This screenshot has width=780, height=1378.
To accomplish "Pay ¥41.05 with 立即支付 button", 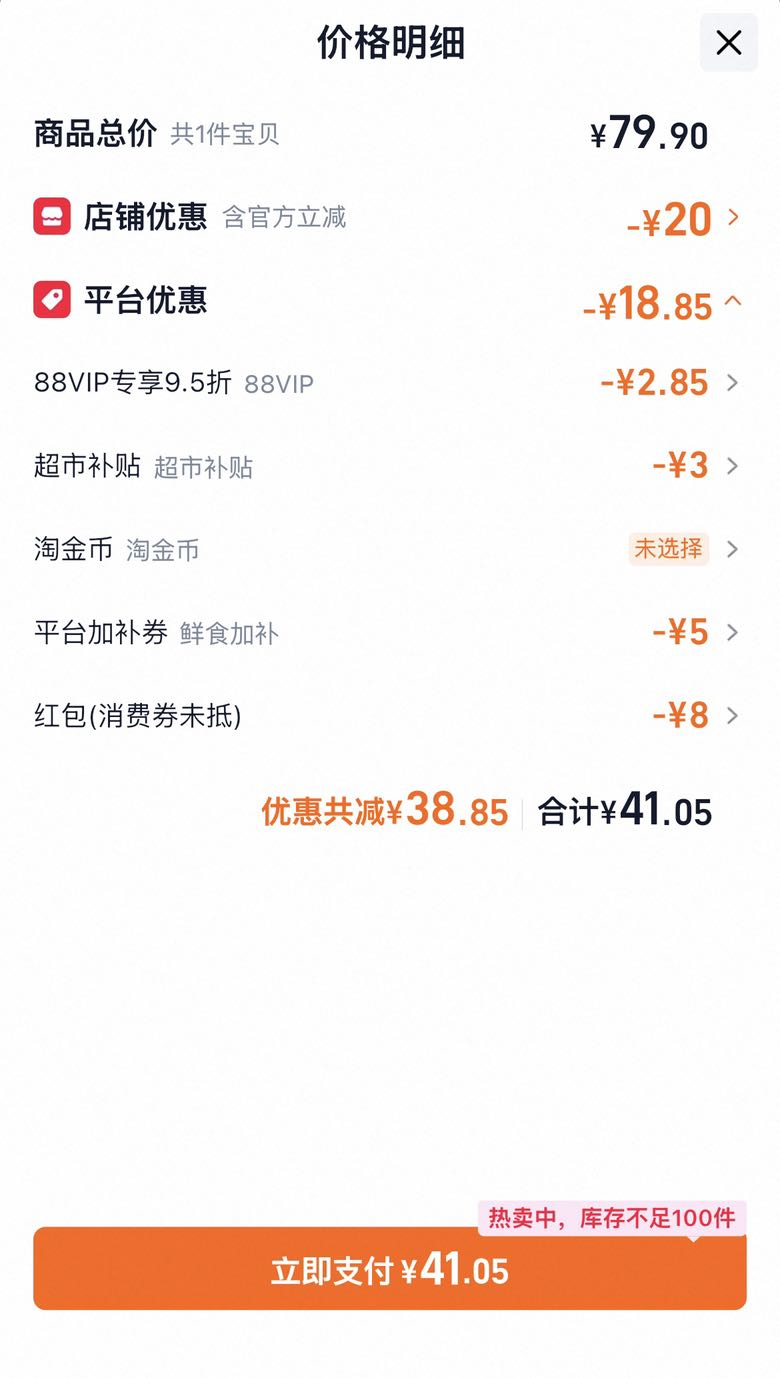I will click(390, 1269).
